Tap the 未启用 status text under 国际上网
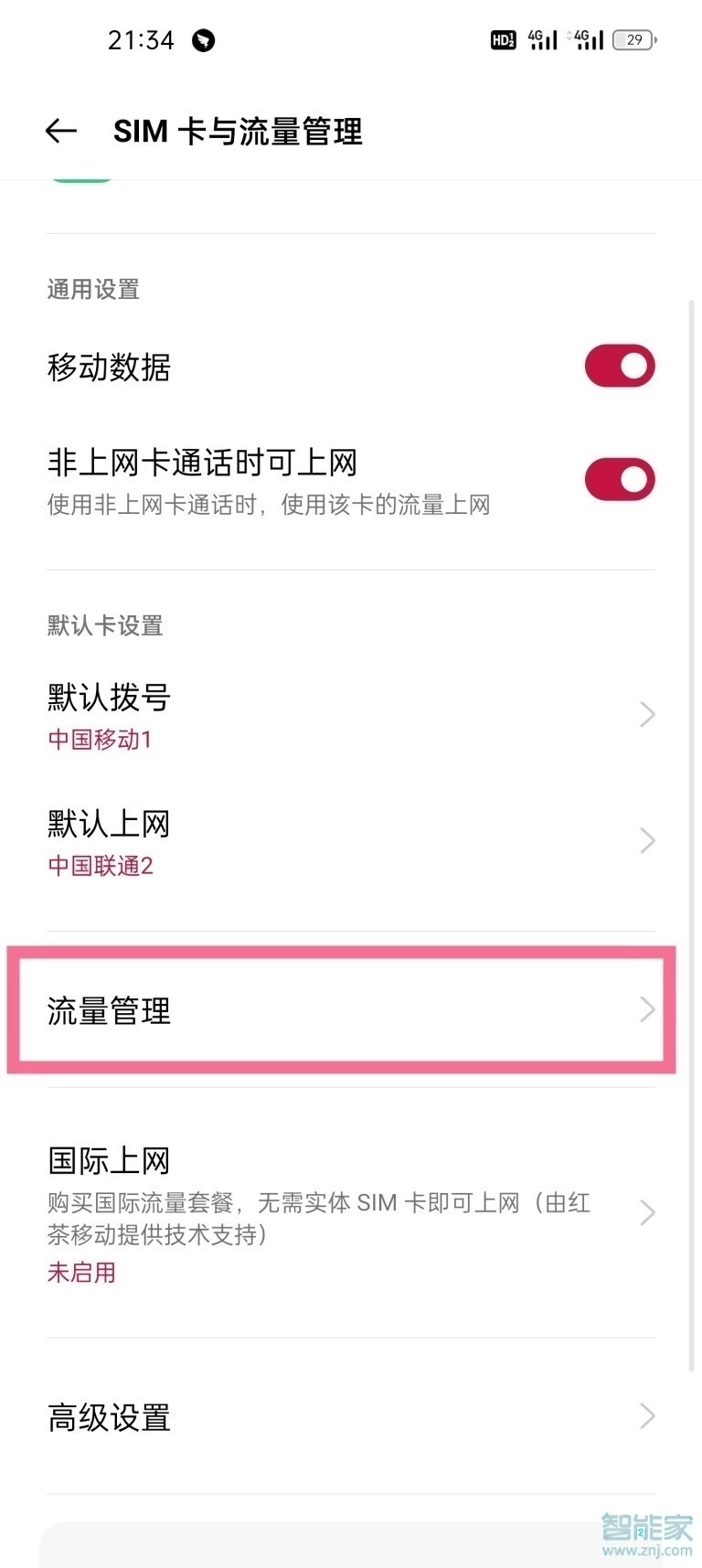The width and height of the screenshot is (702, 1568). (80, 1272)
